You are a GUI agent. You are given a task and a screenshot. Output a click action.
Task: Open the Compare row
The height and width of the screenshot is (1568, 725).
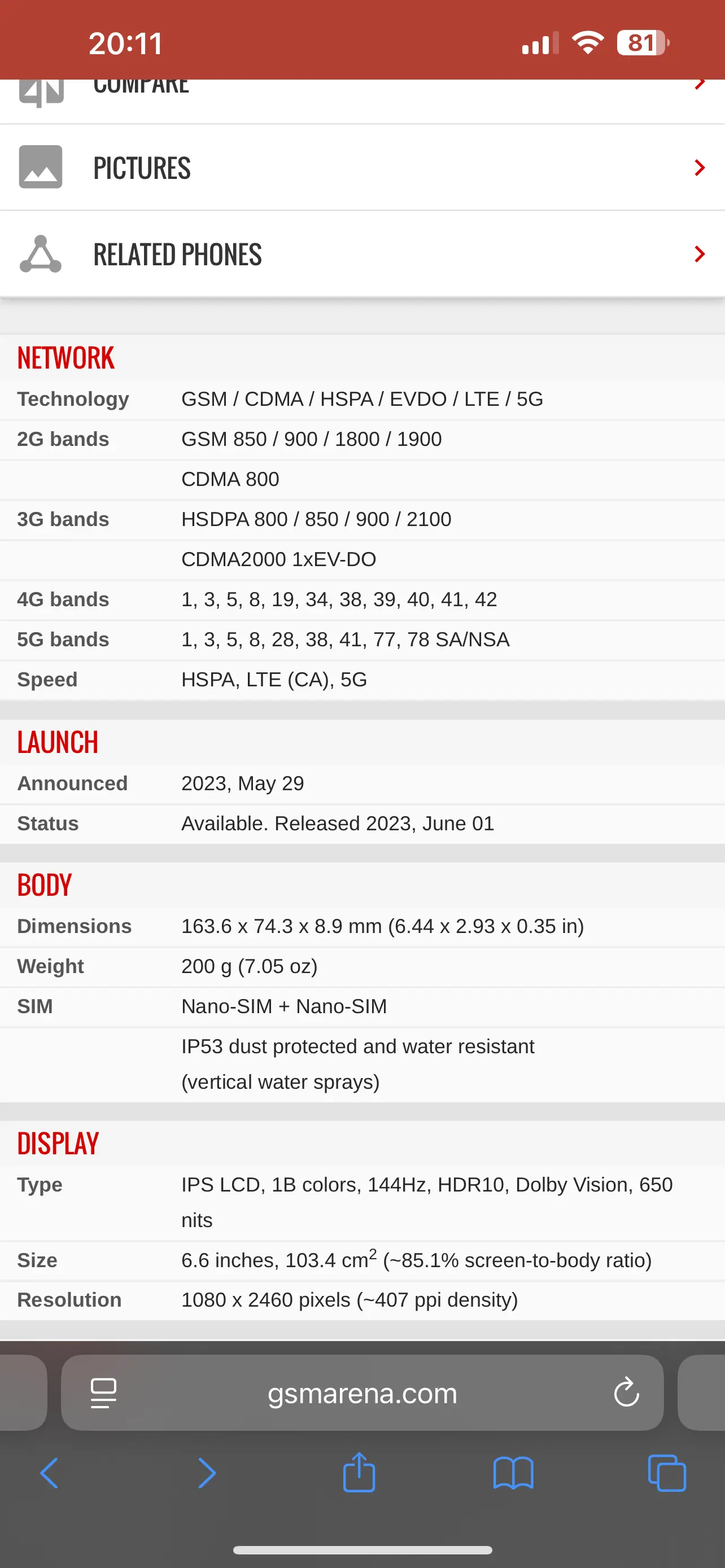(362, 100)
